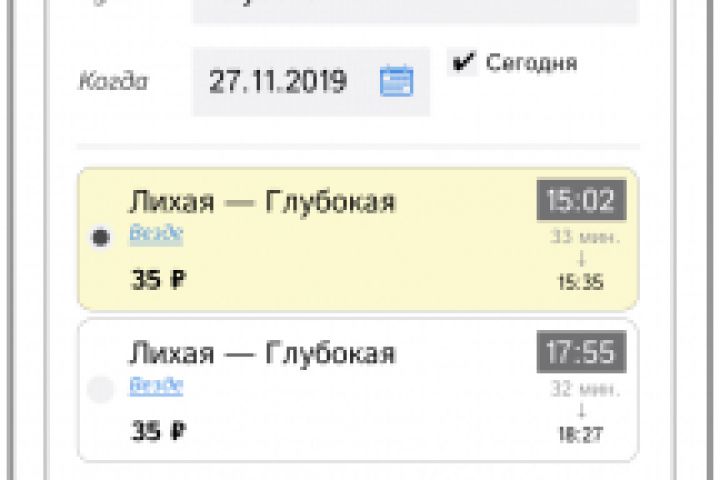
Task: Open the calendar picker icon
Action: pyautogui.click(x=396, y=81)
